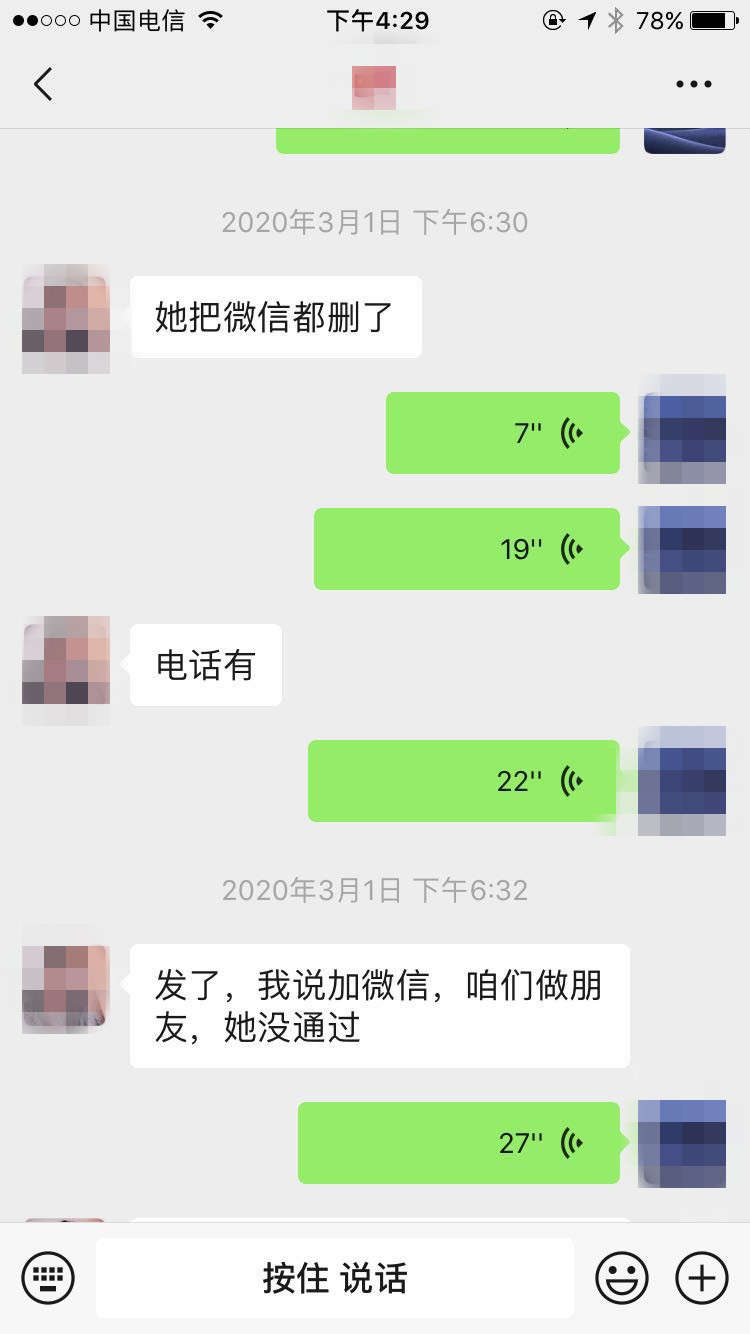
Task: Tap the long message about adding WeChat friends
Action: coord(380,1005)
